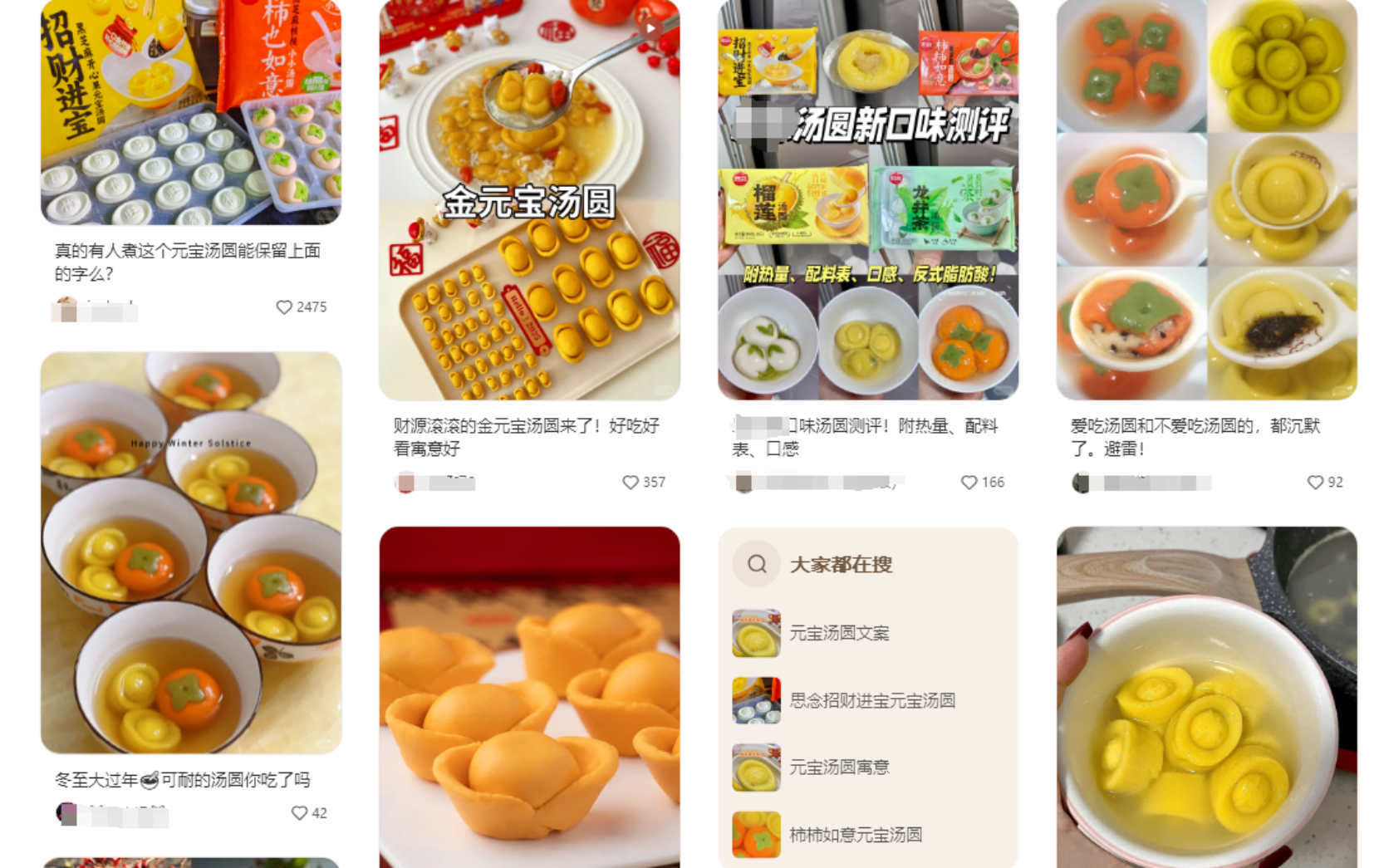Select suggestion 思念招财进宝元宝汤圆
Image resolution: width=1379 pixels, height=868 pixels.
[871, 700]
